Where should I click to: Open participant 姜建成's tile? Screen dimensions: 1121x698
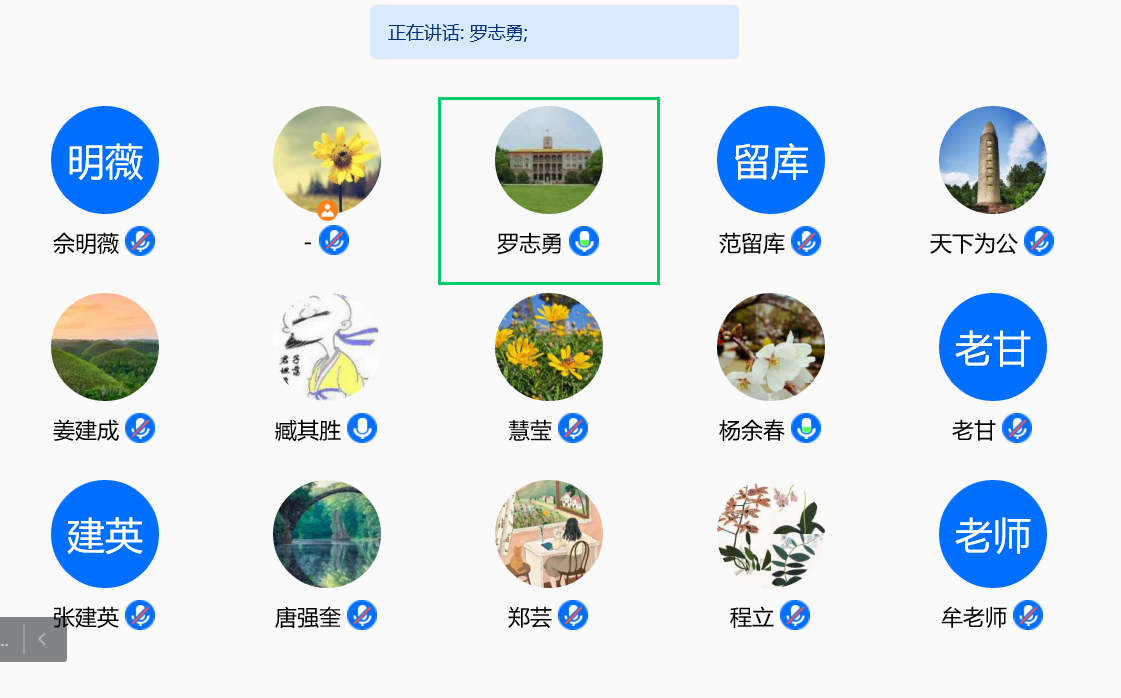(x=105, y=347)
